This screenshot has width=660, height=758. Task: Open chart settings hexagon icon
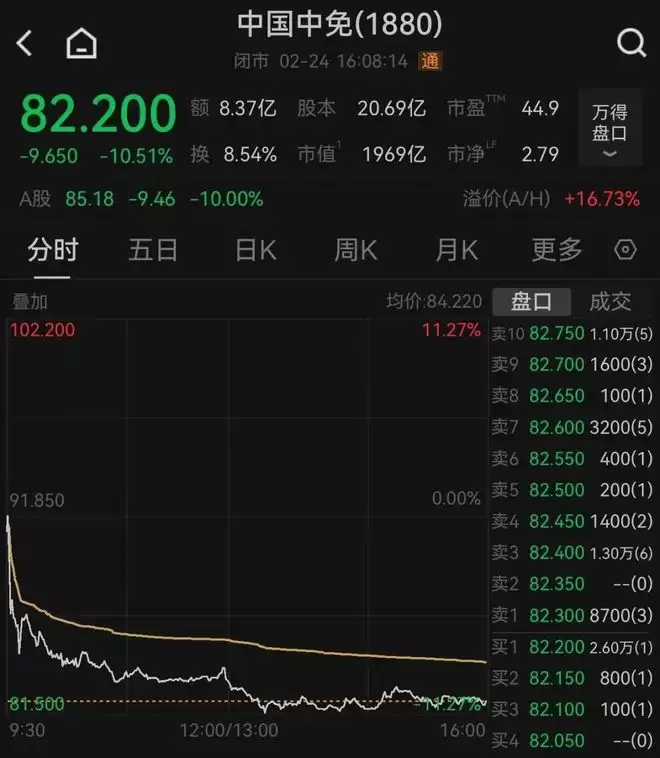point(626,249)
